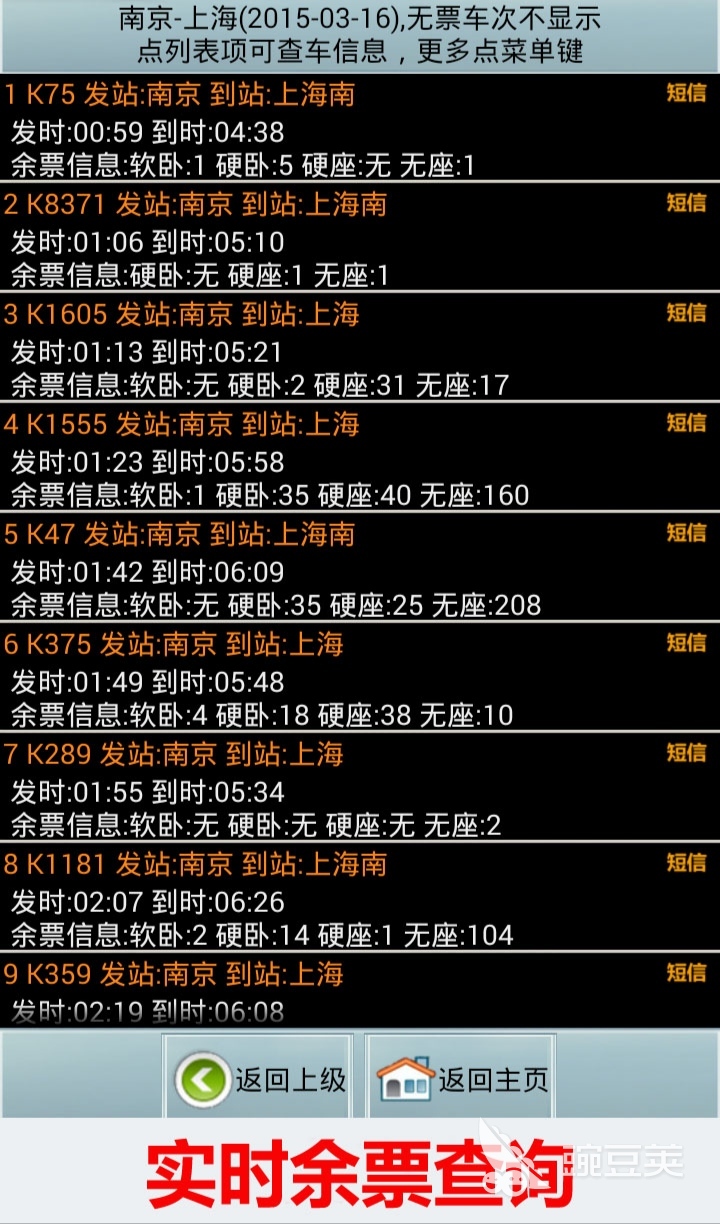Tap 短信 for train K289
The height and width of the screenshot is (1224, 720).
686,753
